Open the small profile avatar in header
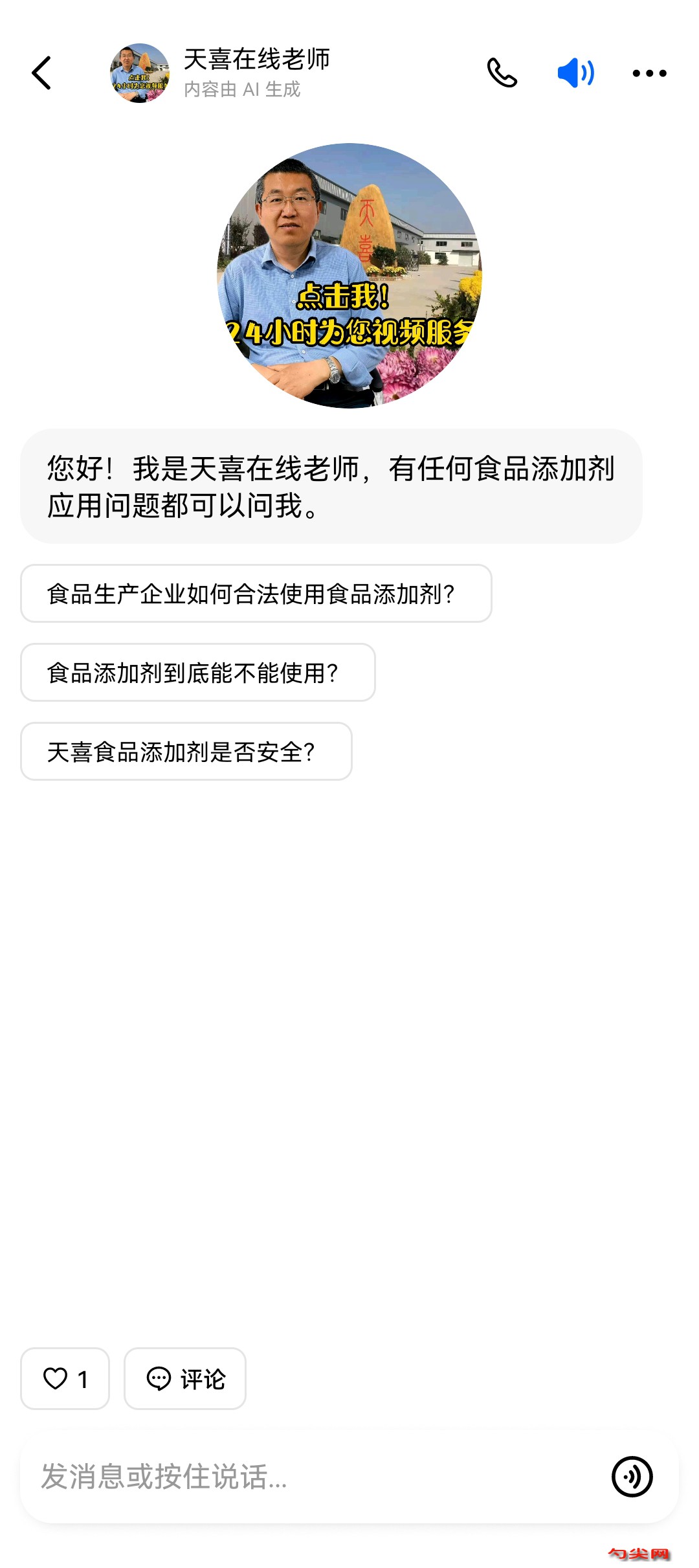 [x=139, y=73]
